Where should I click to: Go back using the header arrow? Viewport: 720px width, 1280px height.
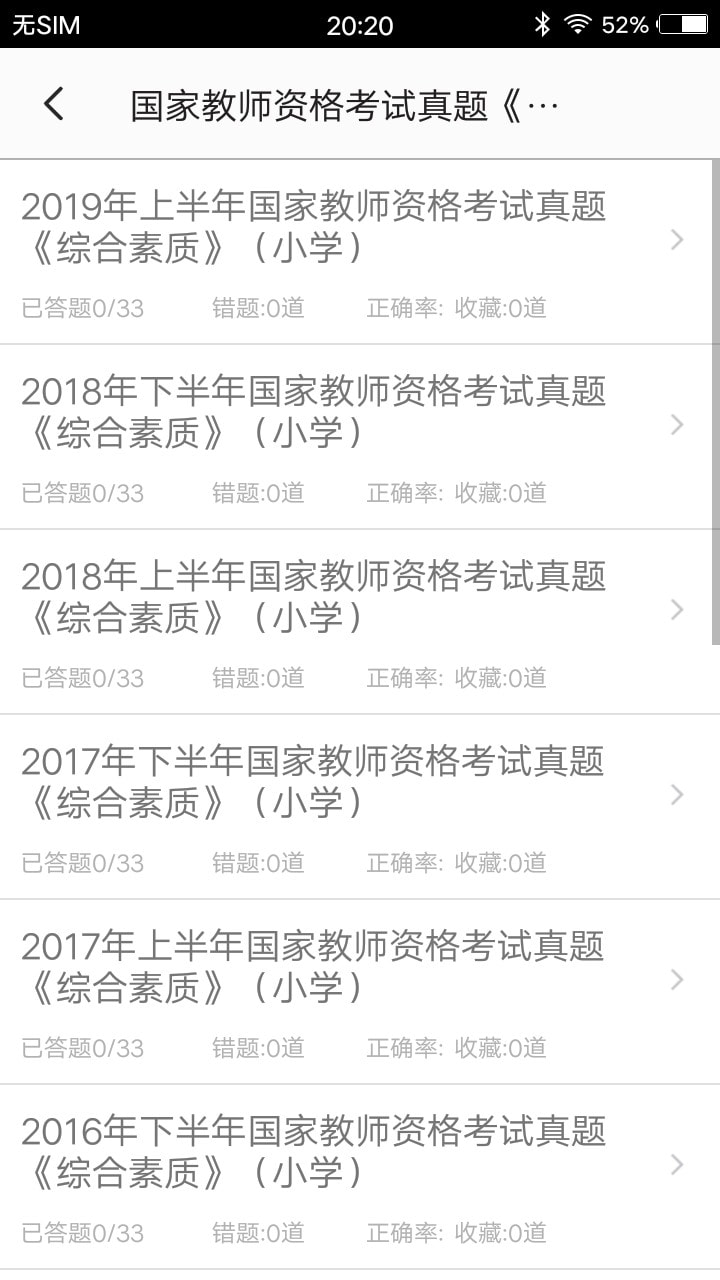coord(54,104)
